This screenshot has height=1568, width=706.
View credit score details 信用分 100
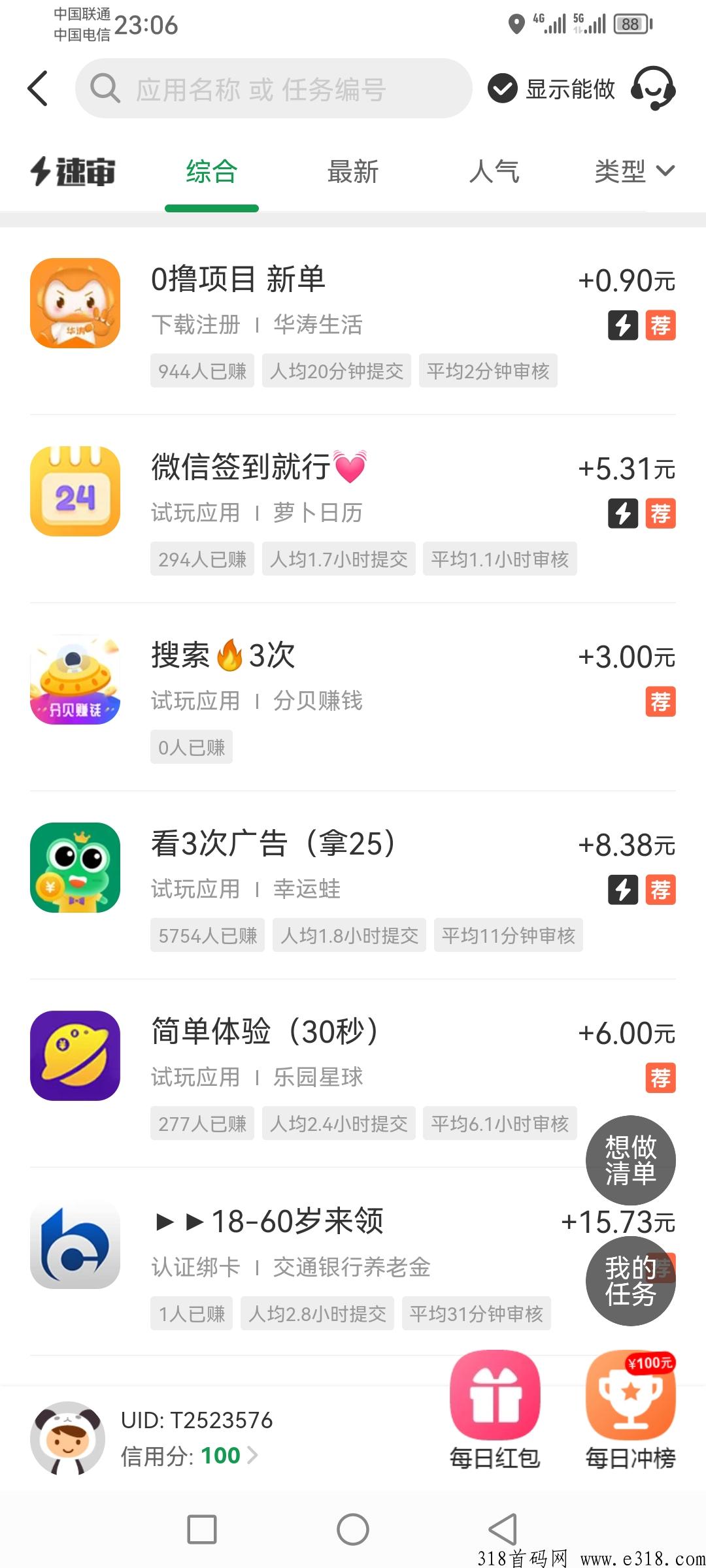coord(190,1456)
